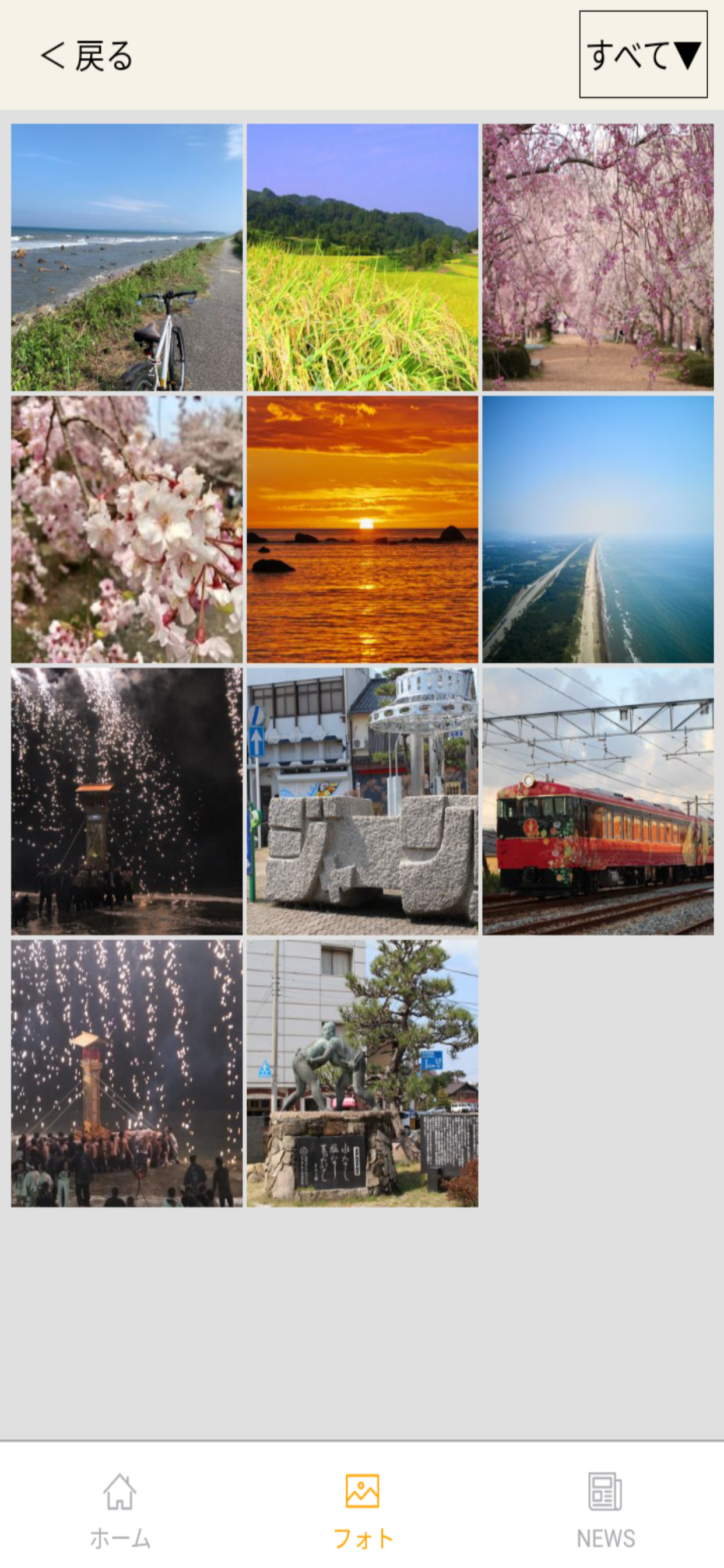View the rice field photo
724x1568 pixels.
tap(362, 257)
